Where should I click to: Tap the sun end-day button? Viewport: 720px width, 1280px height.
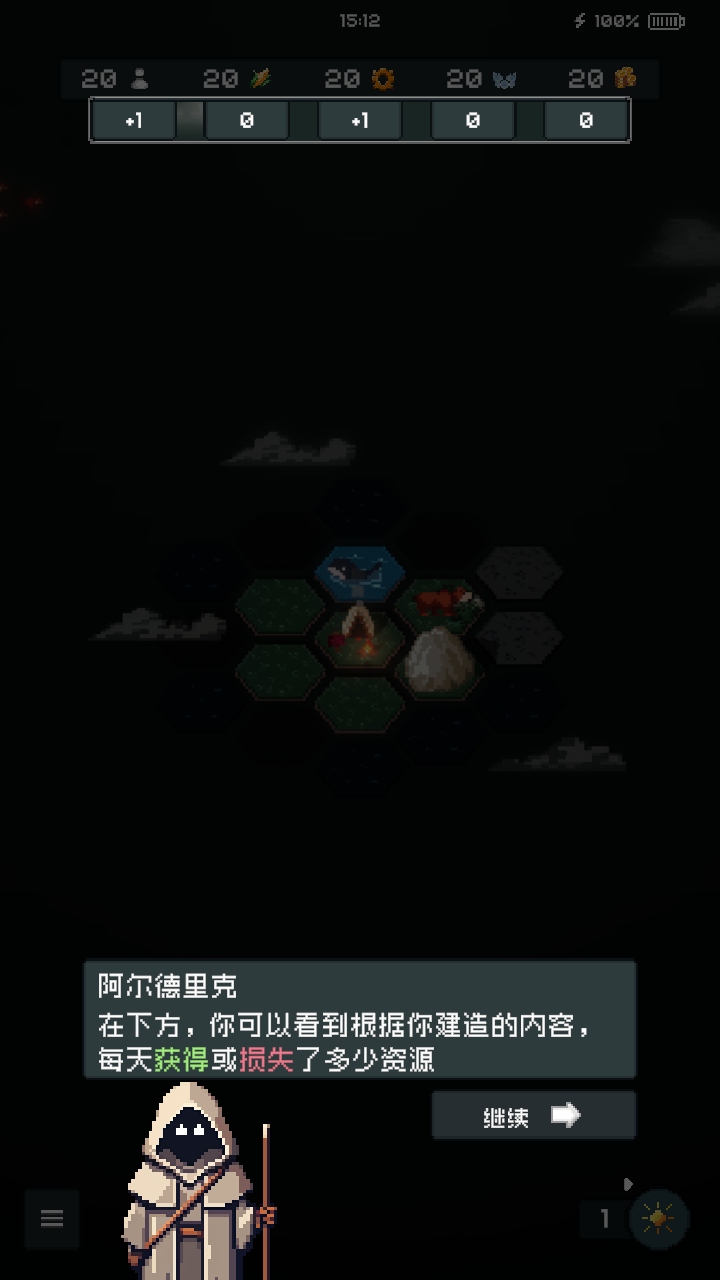point(659,1218)
